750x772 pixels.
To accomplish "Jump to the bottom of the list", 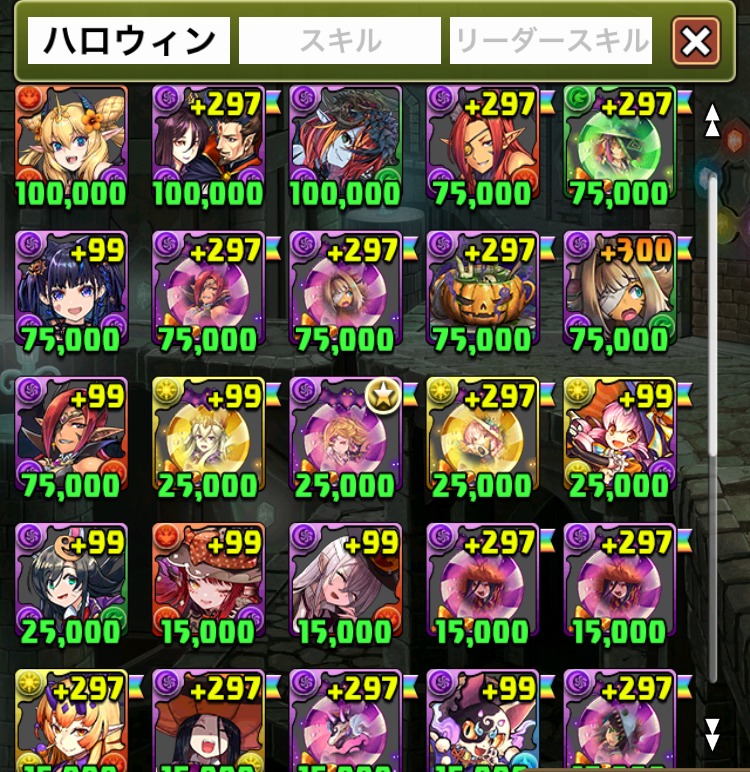I will click(712, 733).
